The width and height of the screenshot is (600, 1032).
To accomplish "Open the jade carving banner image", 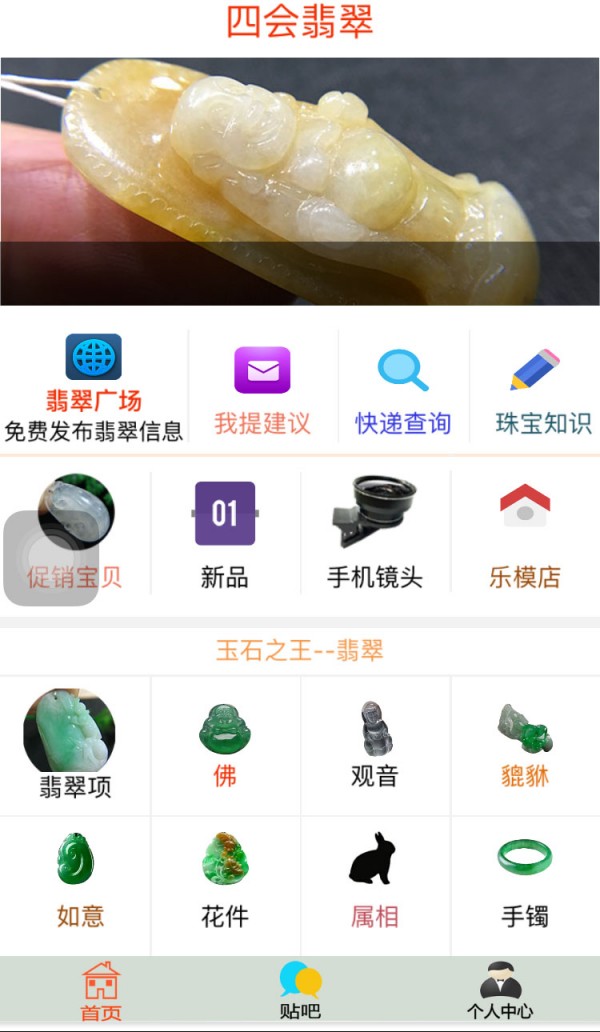I will tap(300, 180).
